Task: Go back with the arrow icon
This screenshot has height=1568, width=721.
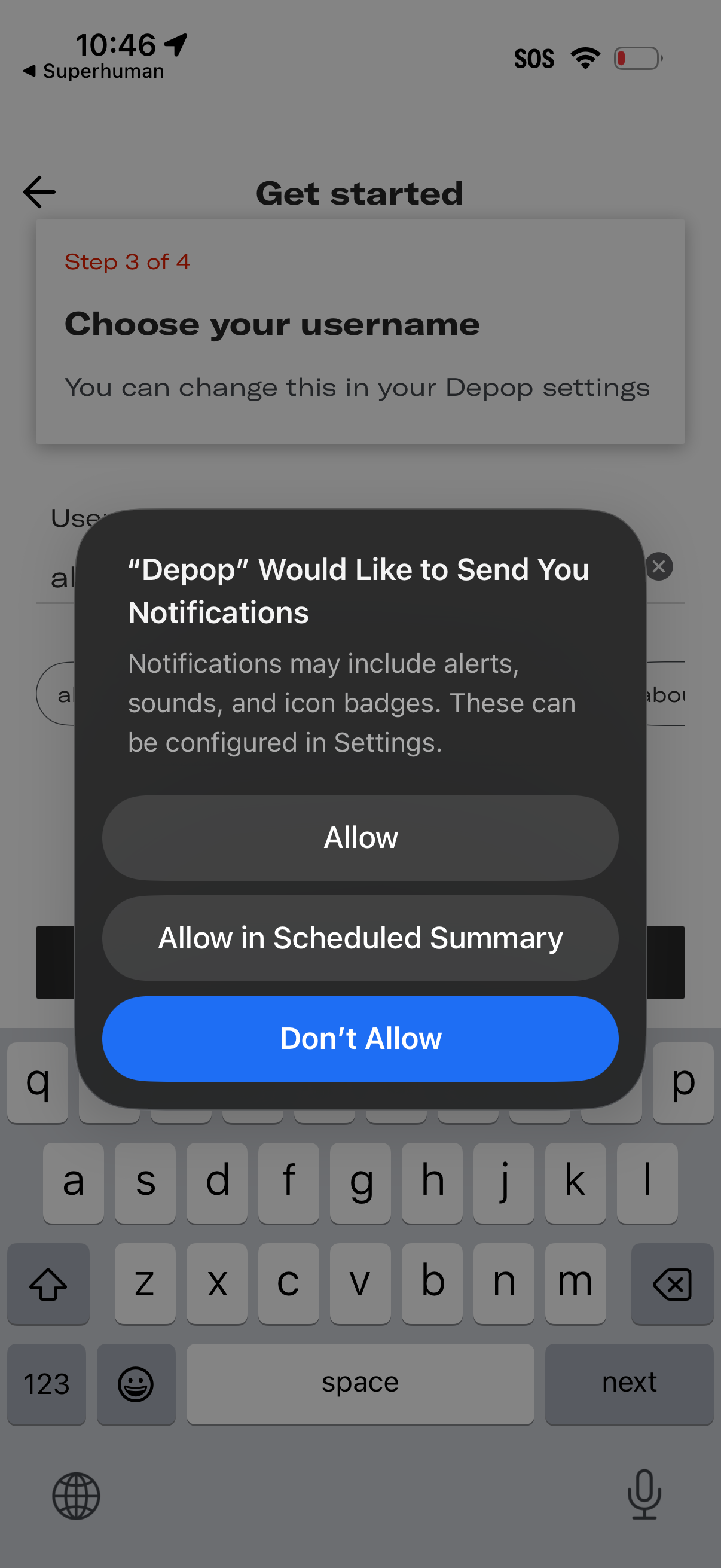Action: [x=39, y=193]
